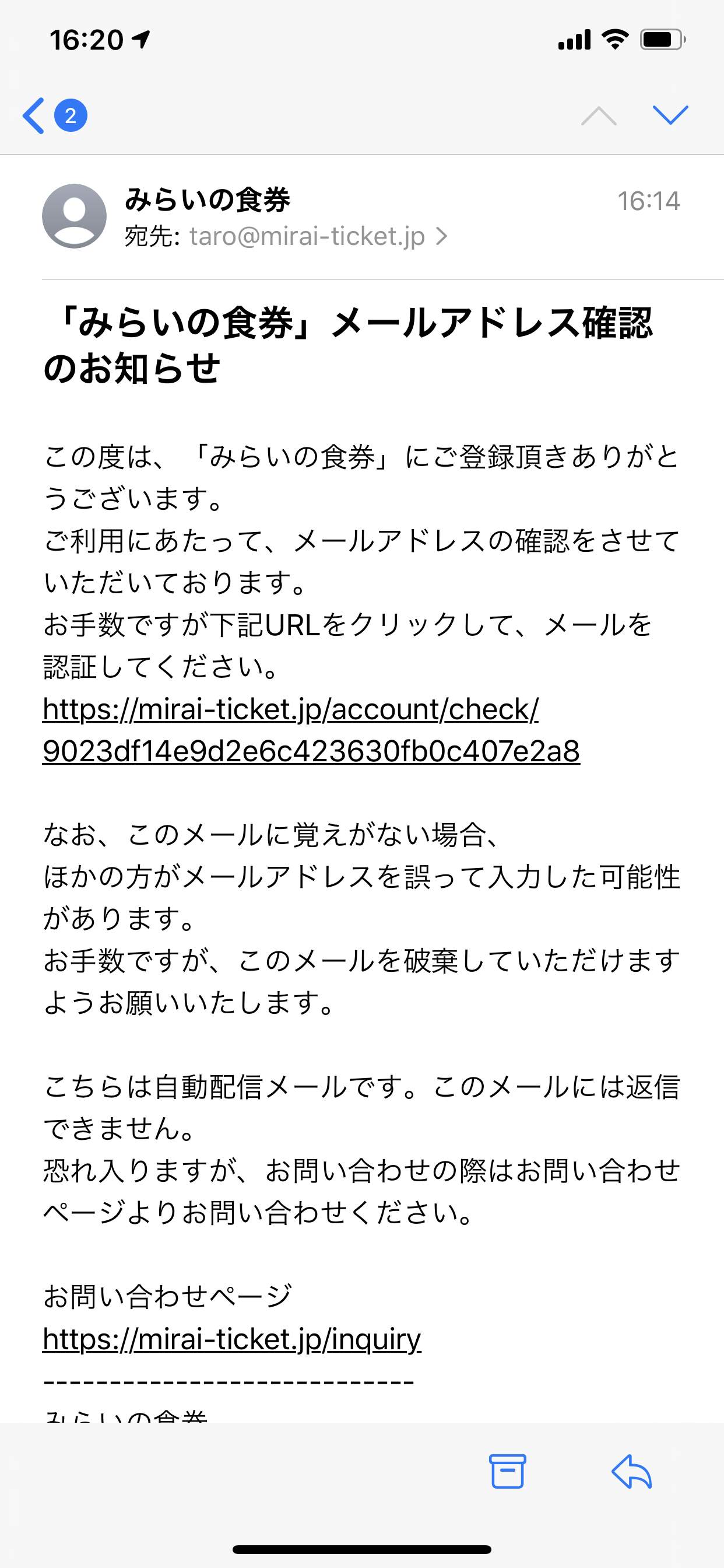Open recipient taro@mirai-ticket.jp details

(306, 237)
